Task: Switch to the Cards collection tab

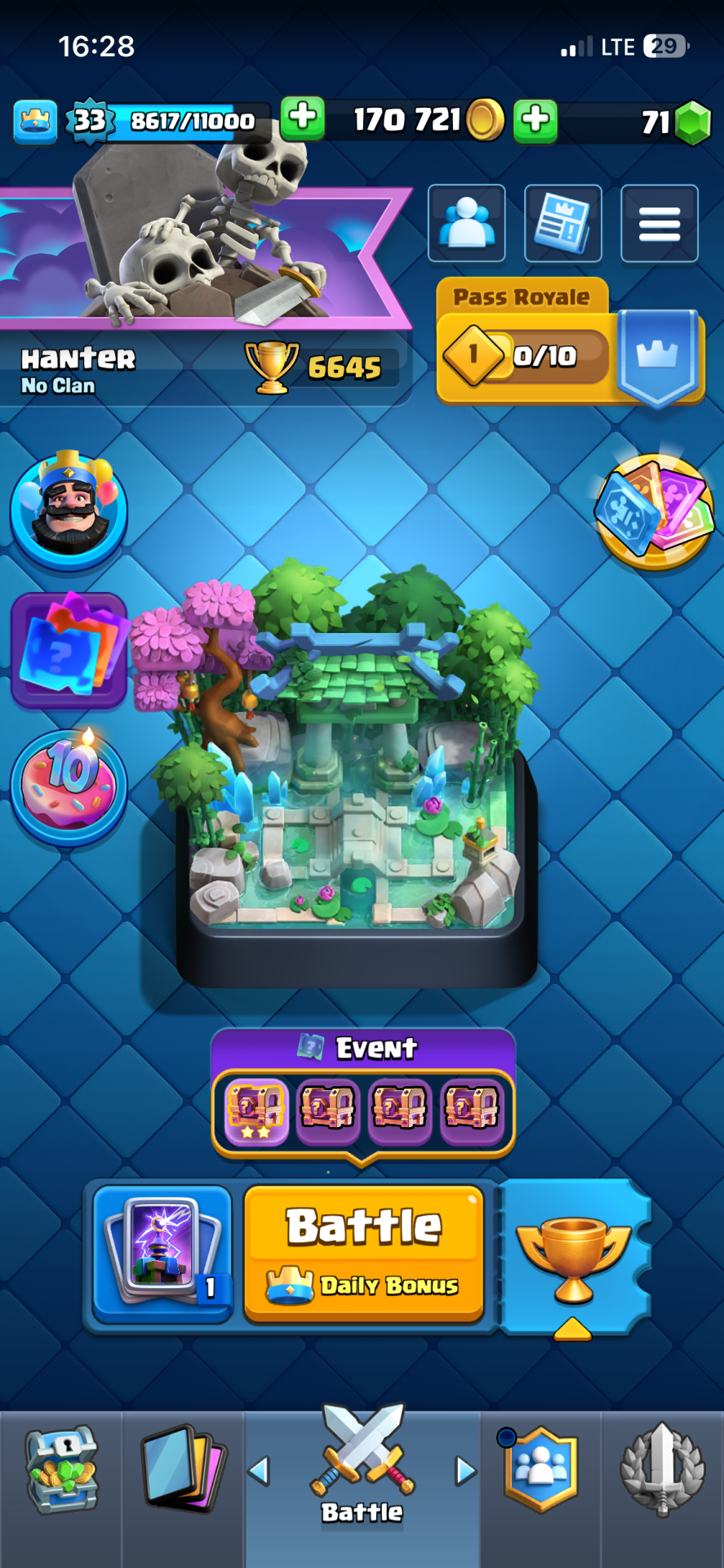Action: 184,1470
